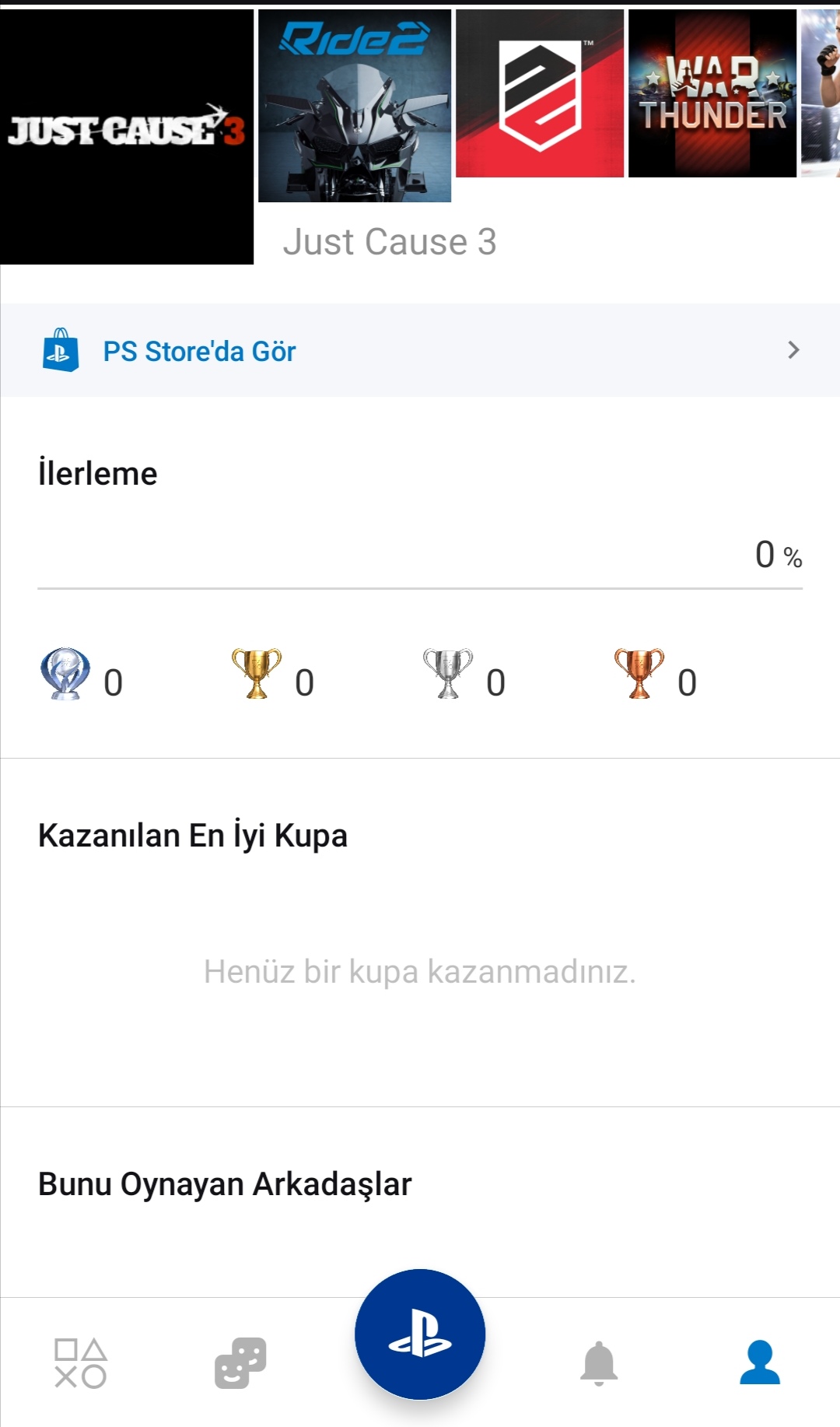Screen dimensions: 840x1427
Task: Open the friends faces tab
Action: tap(240, 1363)
